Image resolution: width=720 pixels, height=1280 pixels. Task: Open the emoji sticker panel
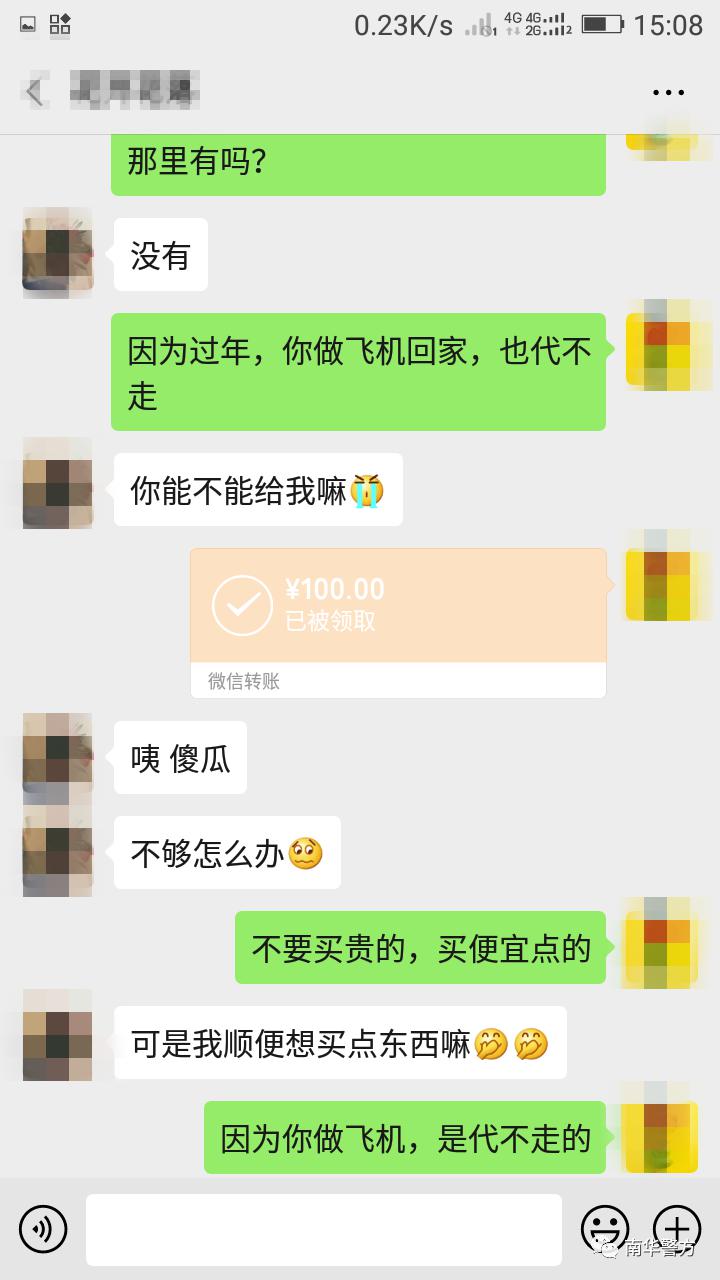point(605,1229)
